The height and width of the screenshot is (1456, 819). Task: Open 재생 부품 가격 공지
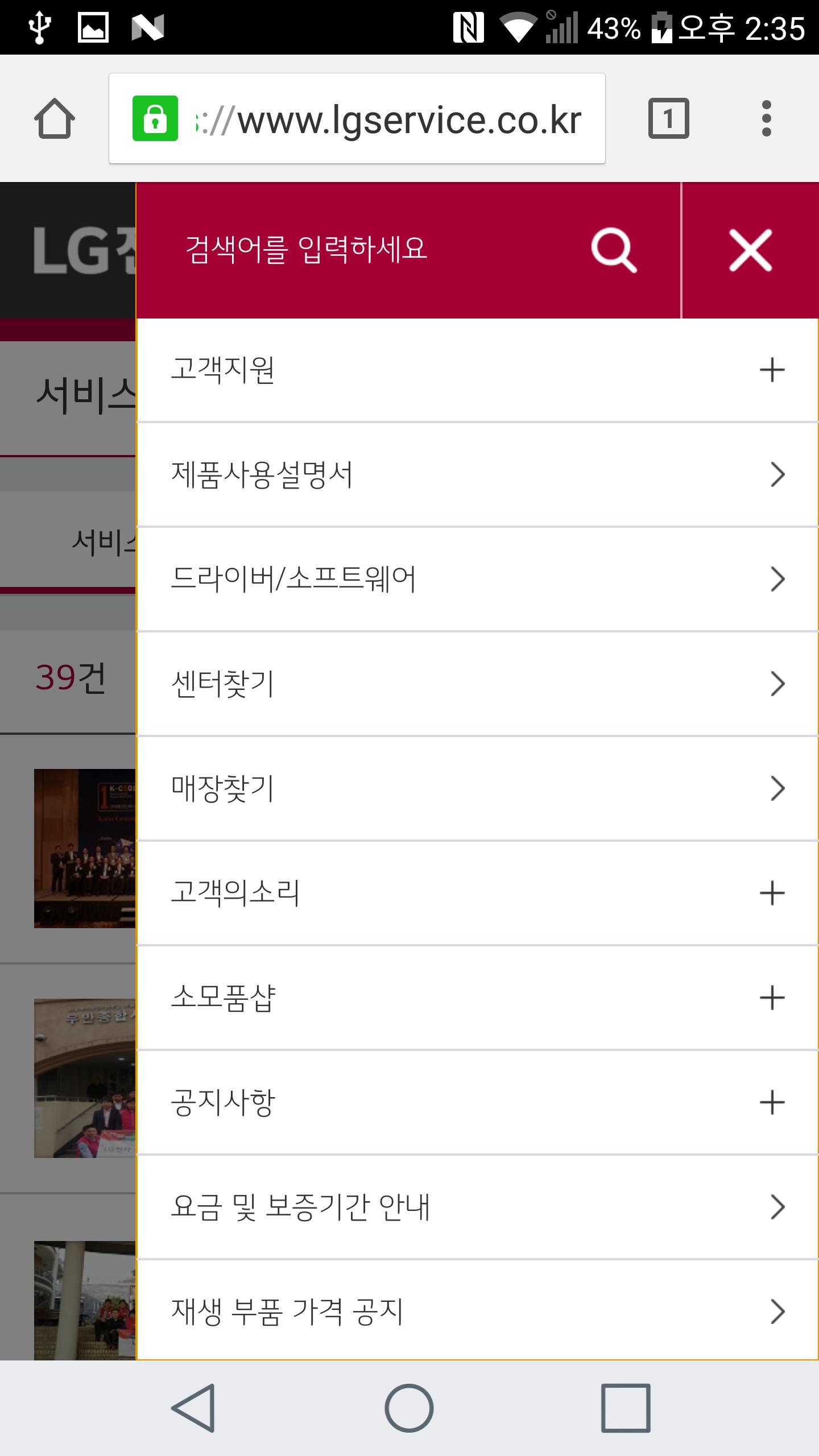click(478, 1311)
